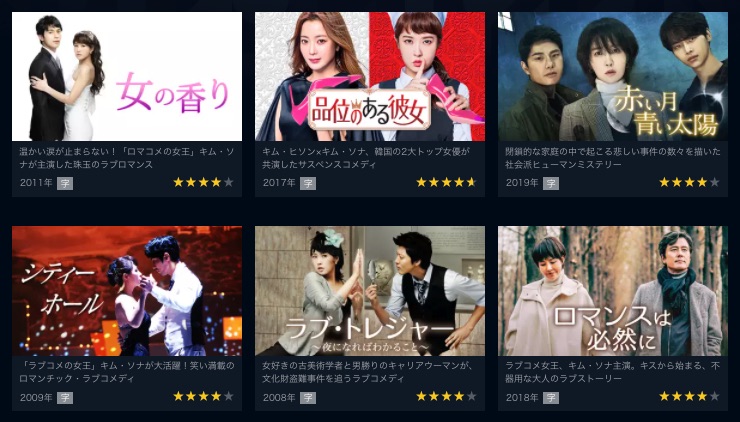Open the drama シティーホール
Viewport: 740px width, 422px height.
coord(127,291)
